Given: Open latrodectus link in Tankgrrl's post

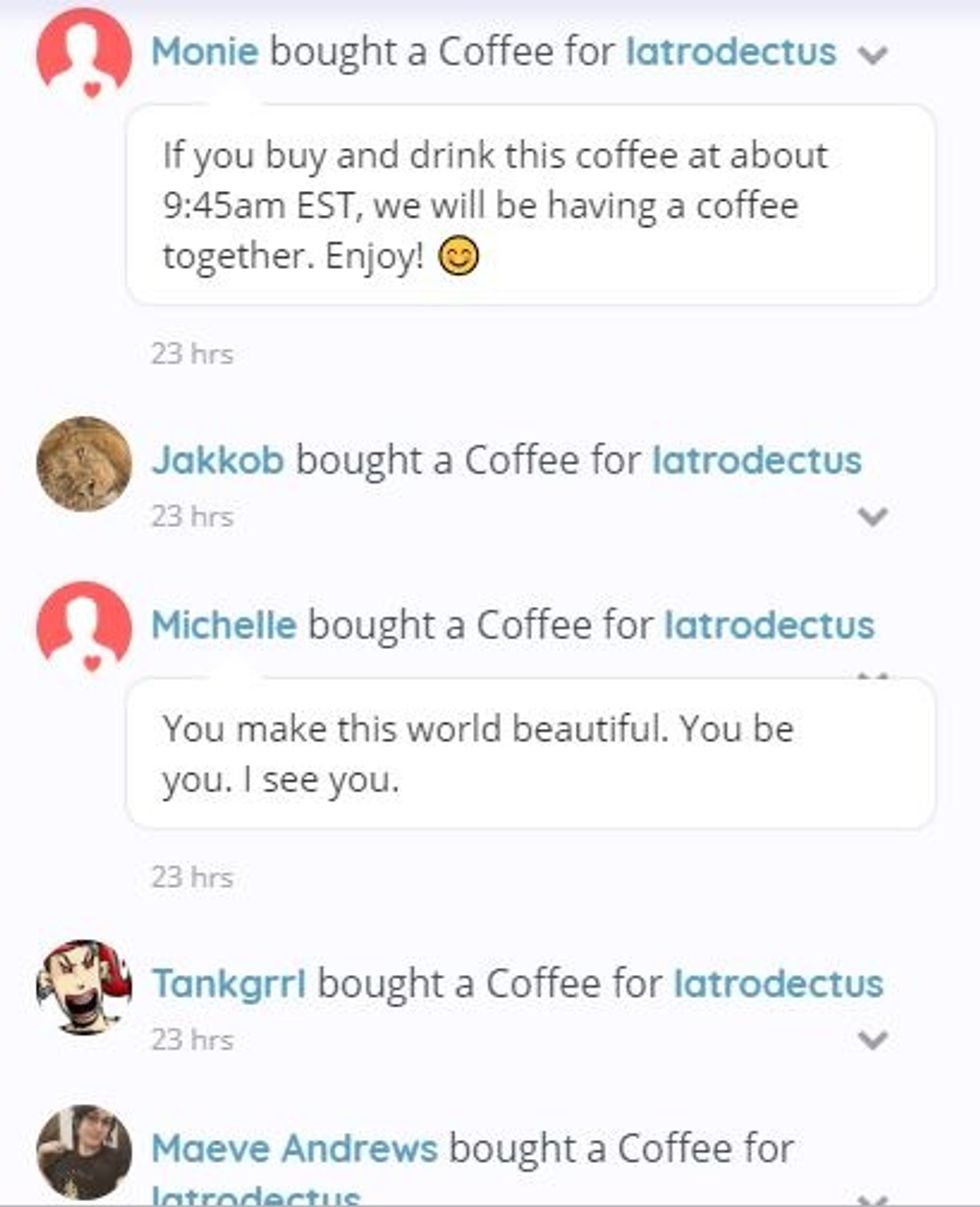Looking at the screenshot, I should [x=779, y=984].
